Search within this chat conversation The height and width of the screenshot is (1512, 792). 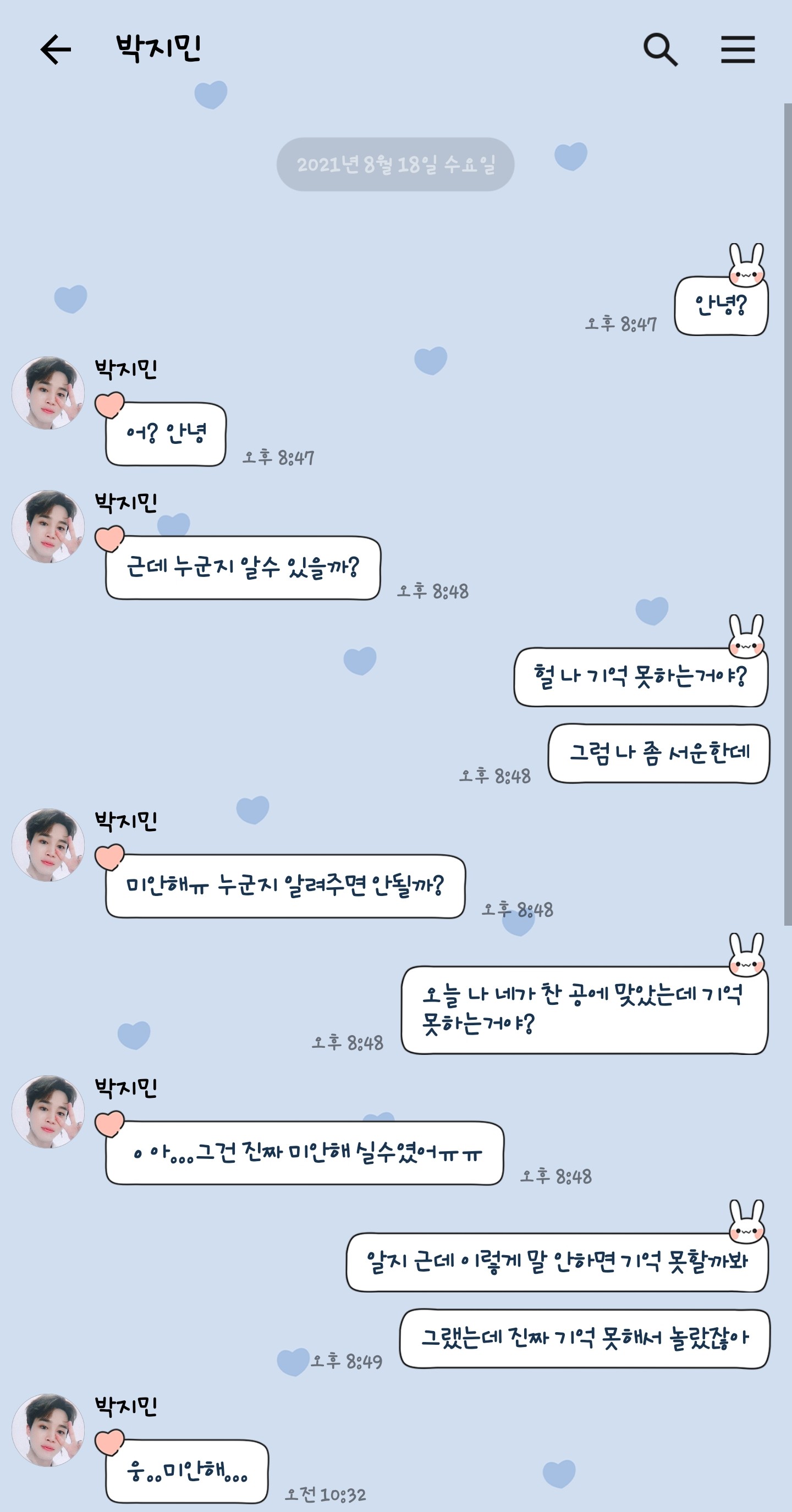(x=660, y=50)
